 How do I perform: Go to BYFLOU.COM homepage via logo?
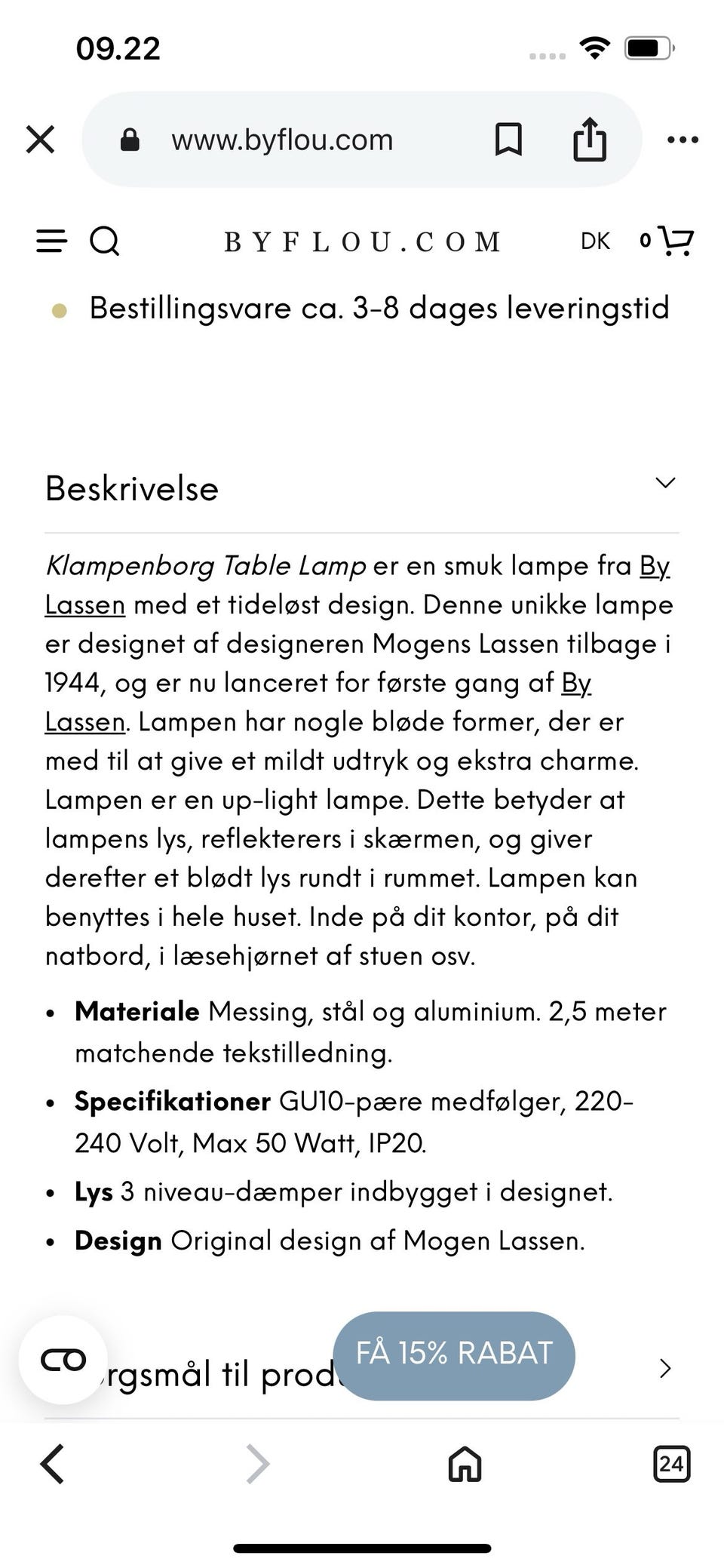tap(360, 241)
